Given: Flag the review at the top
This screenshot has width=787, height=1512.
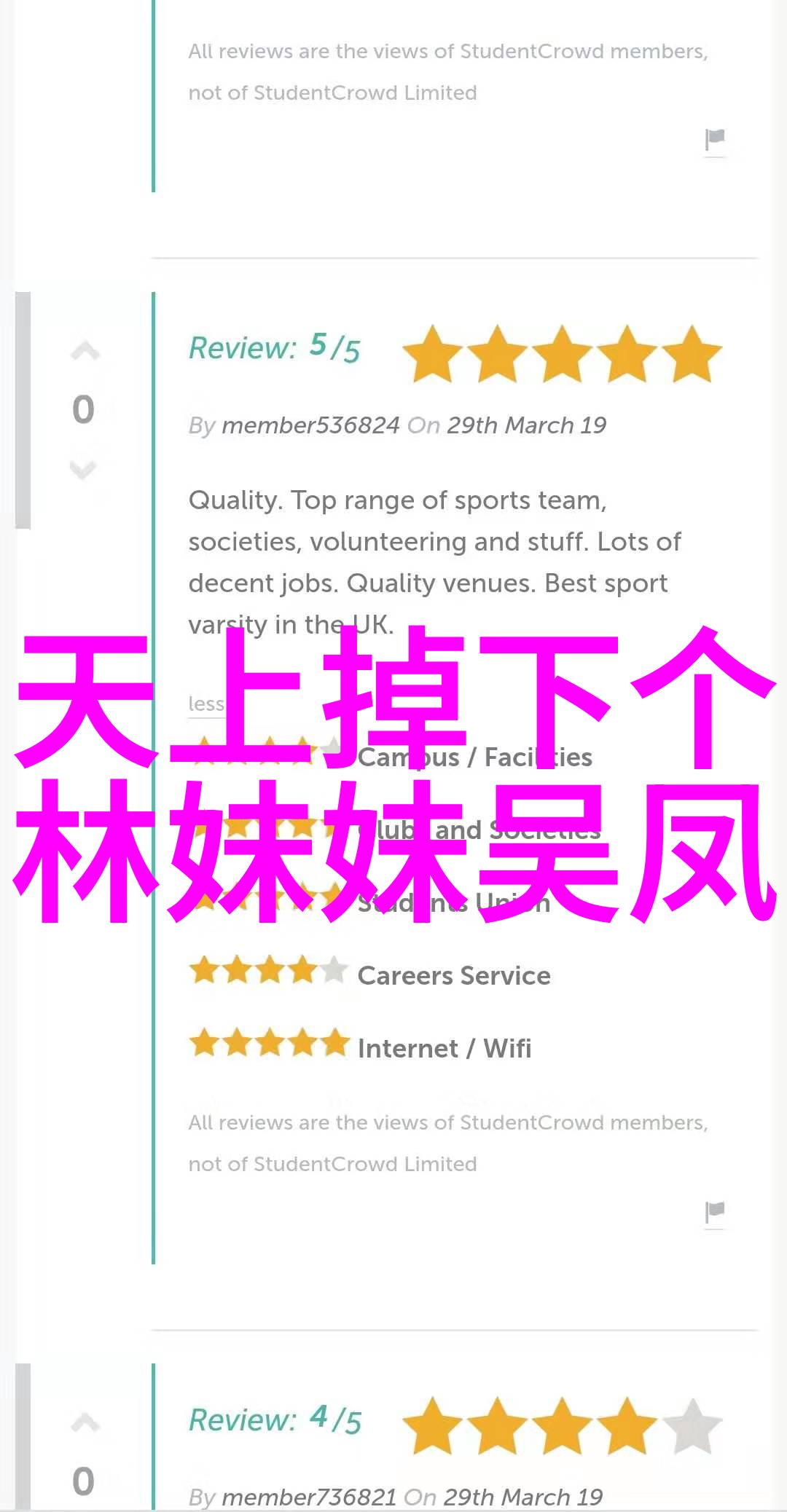Looking at the screenshot, I should click(x=715, y=138).
